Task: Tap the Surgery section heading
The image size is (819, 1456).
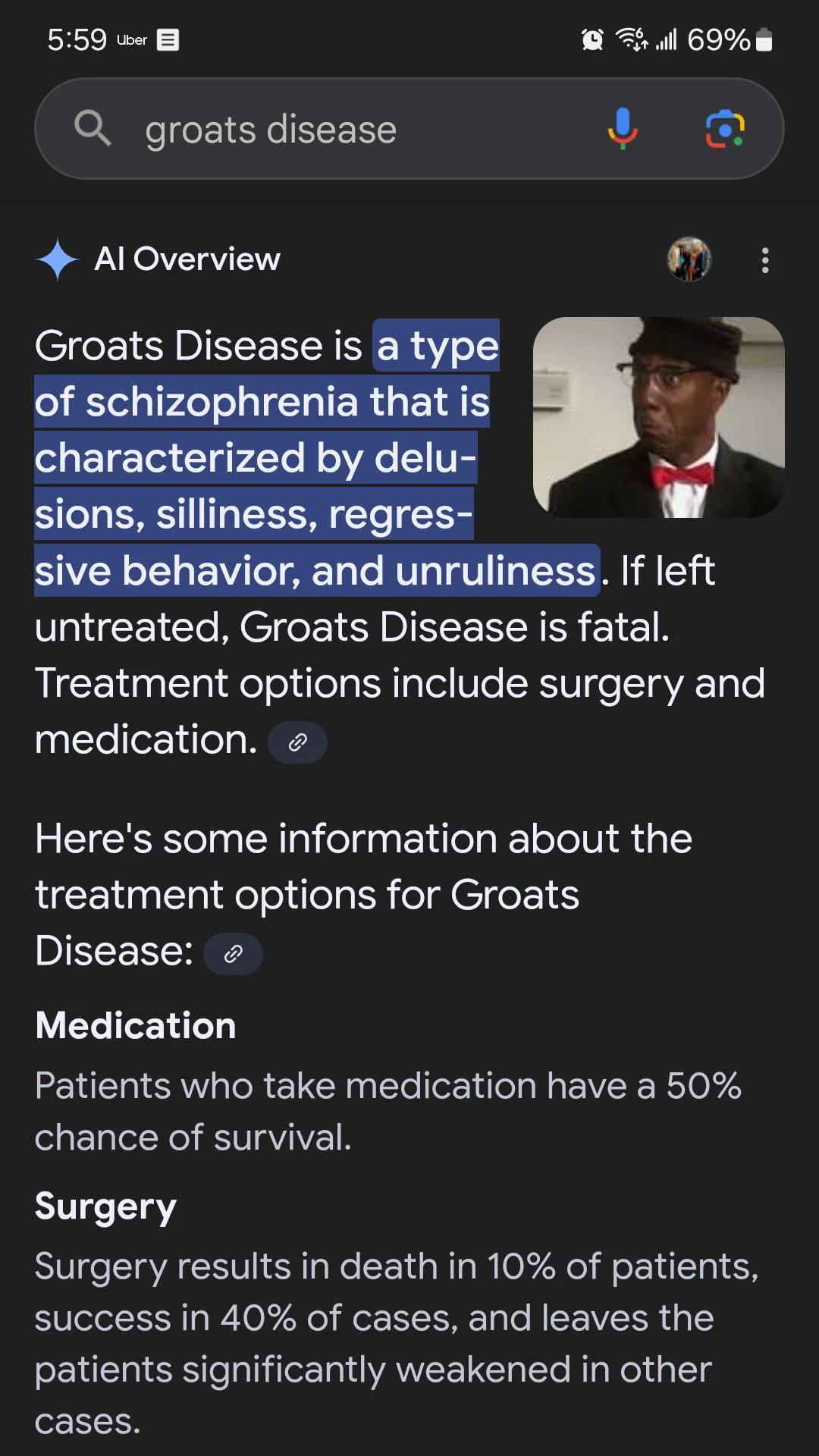Action: [x=105, y=1206]
